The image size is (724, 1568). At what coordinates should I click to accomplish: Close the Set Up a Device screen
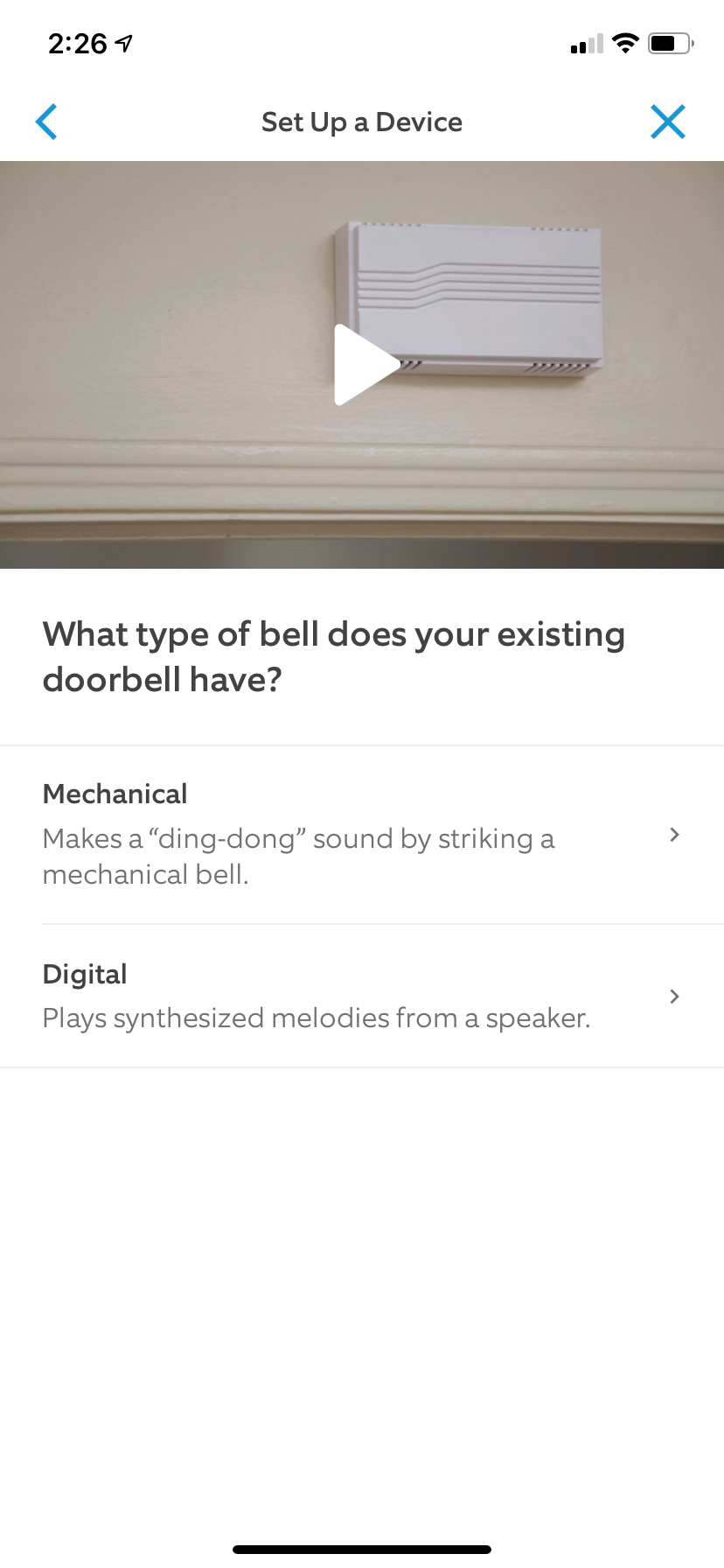pos(668,122)
